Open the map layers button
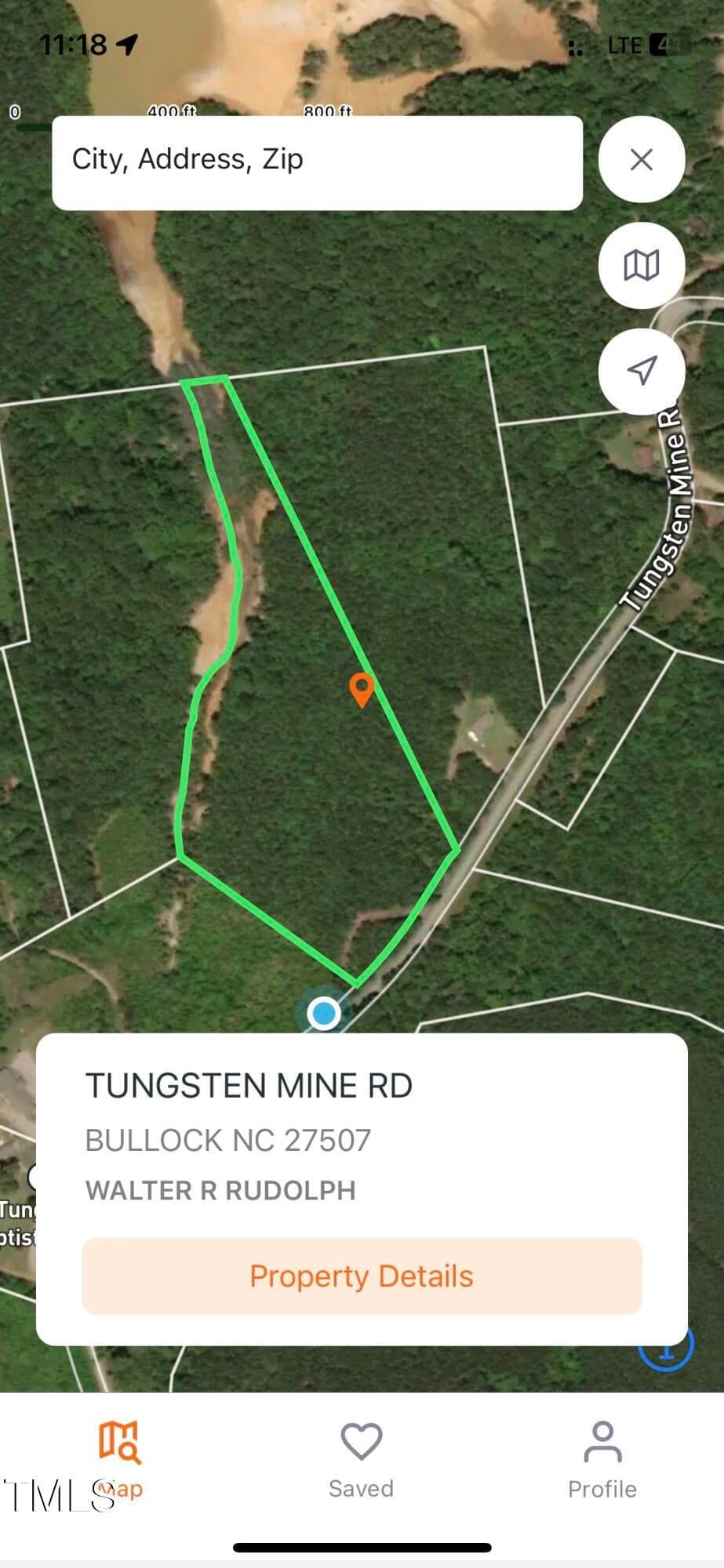724x1568 pixels. coord(642,266)
